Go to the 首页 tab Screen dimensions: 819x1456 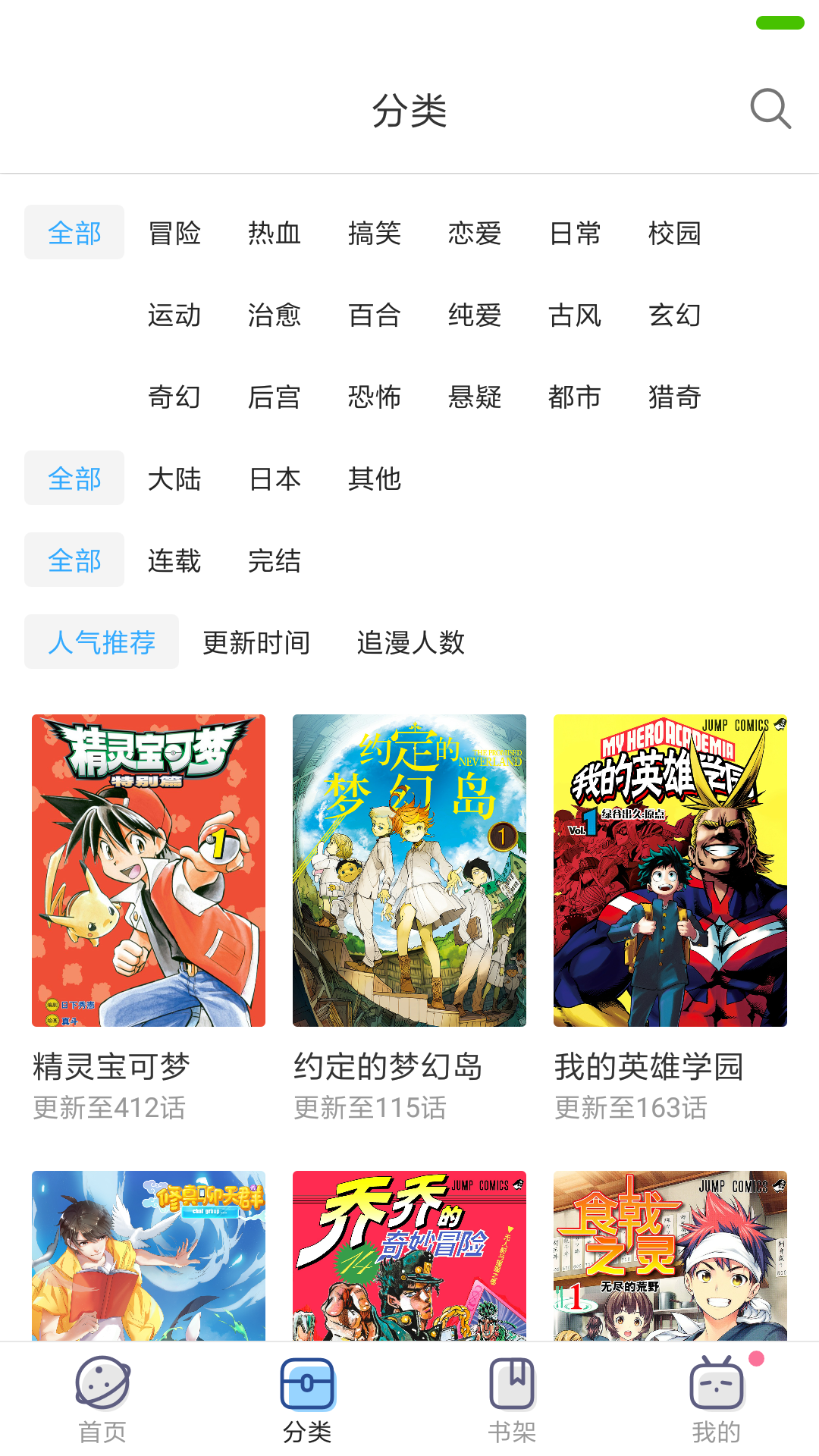point(102,1399)
